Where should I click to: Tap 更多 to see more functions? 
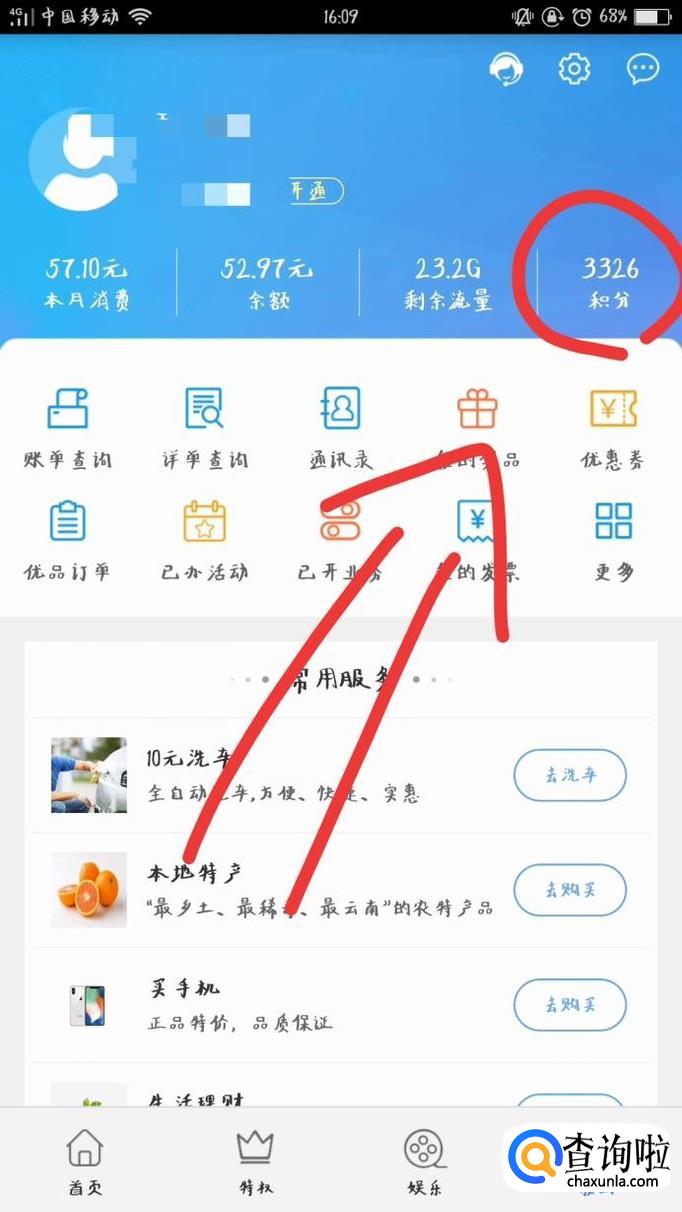coord(612,542)
